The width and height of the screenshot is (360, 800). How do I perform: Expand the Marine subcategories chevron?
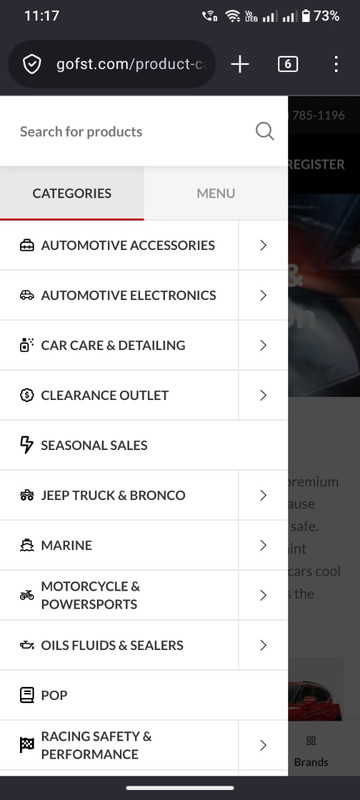pyautogui.click(x=263, y=545)
